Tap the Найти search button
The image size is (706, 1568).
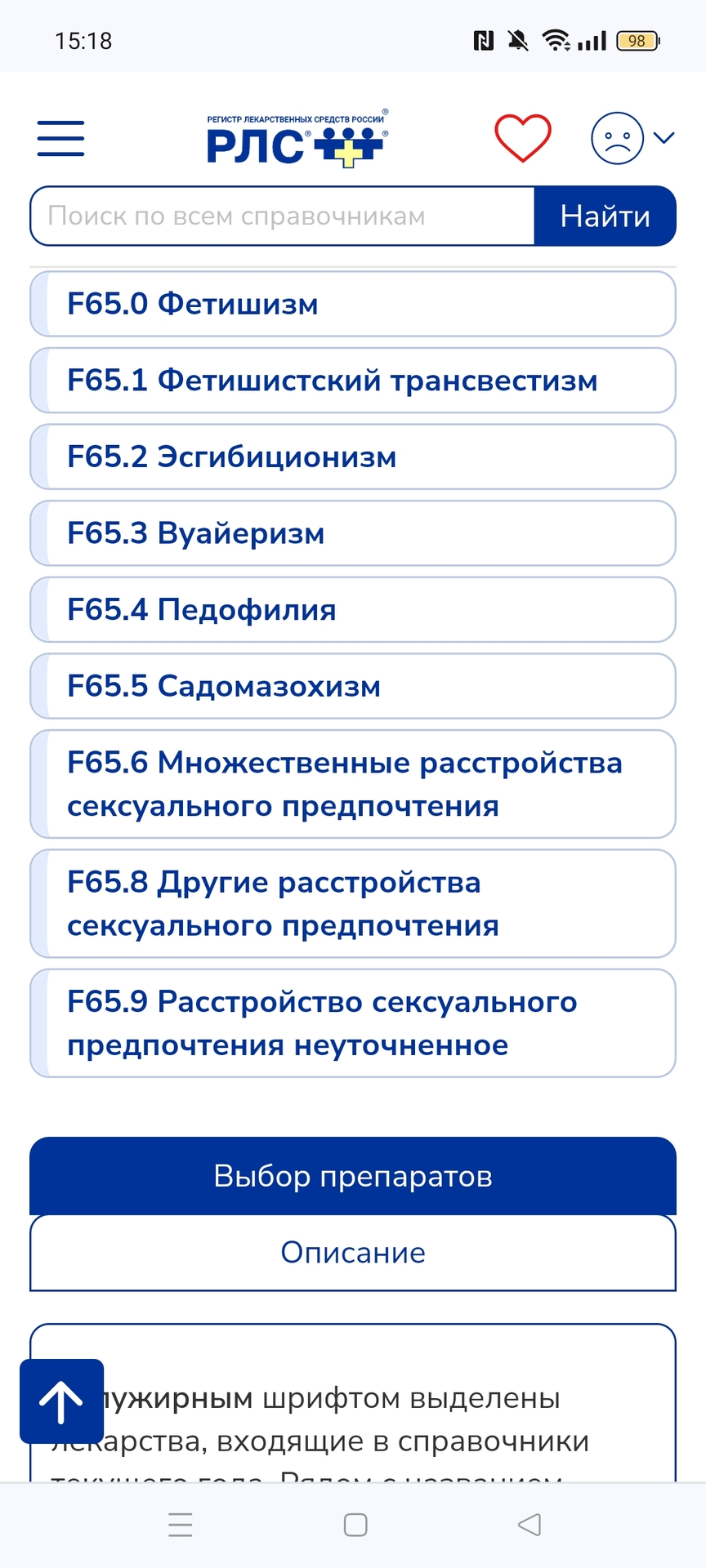click(x=605, y=216)
